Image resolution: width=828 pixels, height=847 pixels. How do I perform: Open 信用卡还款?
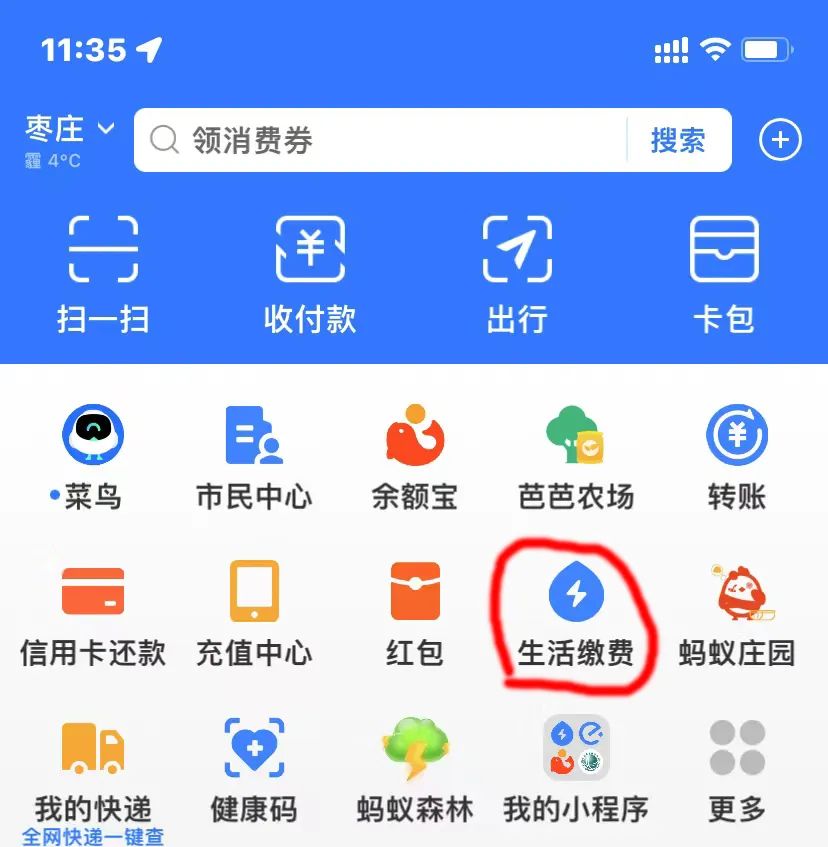click(x=92, y=612)
